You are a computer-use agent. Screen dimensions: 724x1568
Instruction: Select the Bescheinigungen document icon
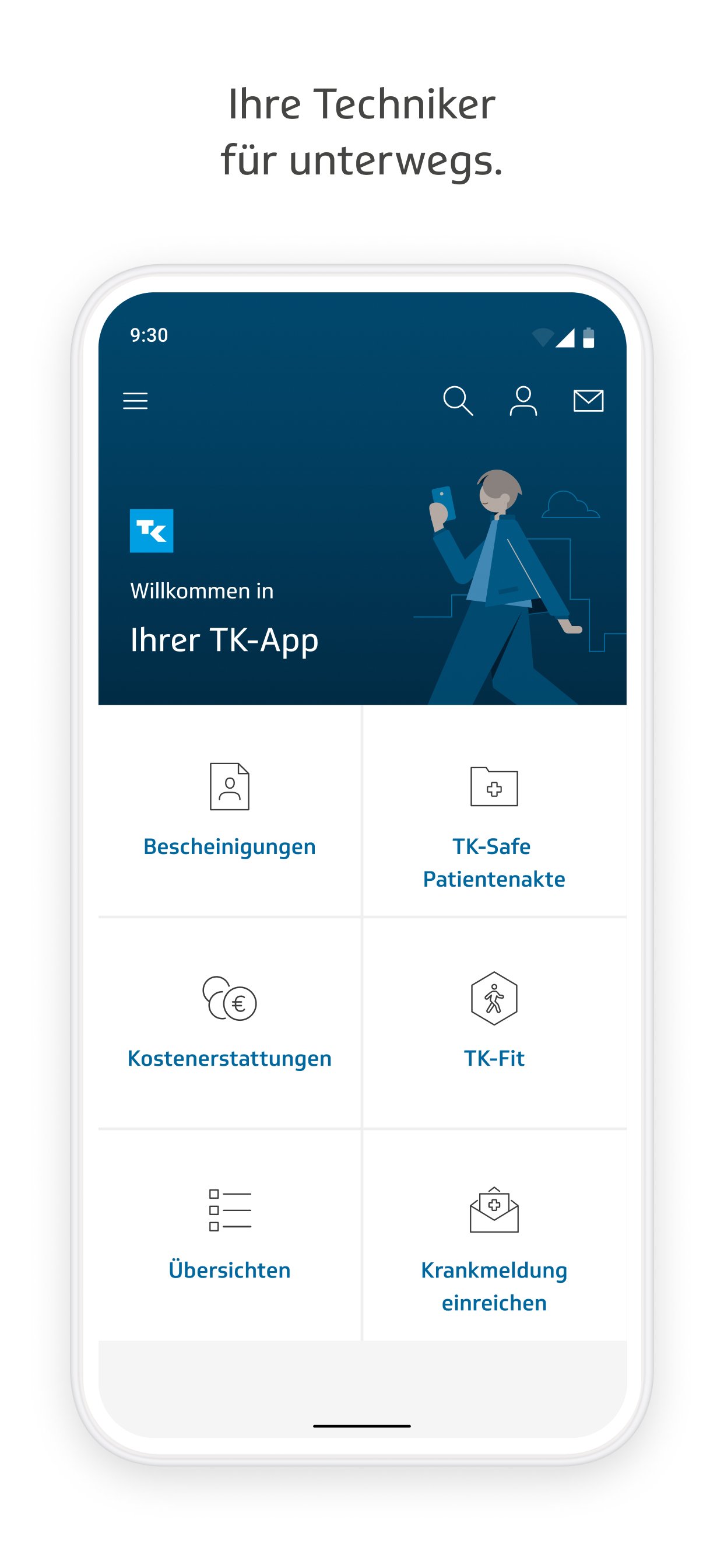229,786
